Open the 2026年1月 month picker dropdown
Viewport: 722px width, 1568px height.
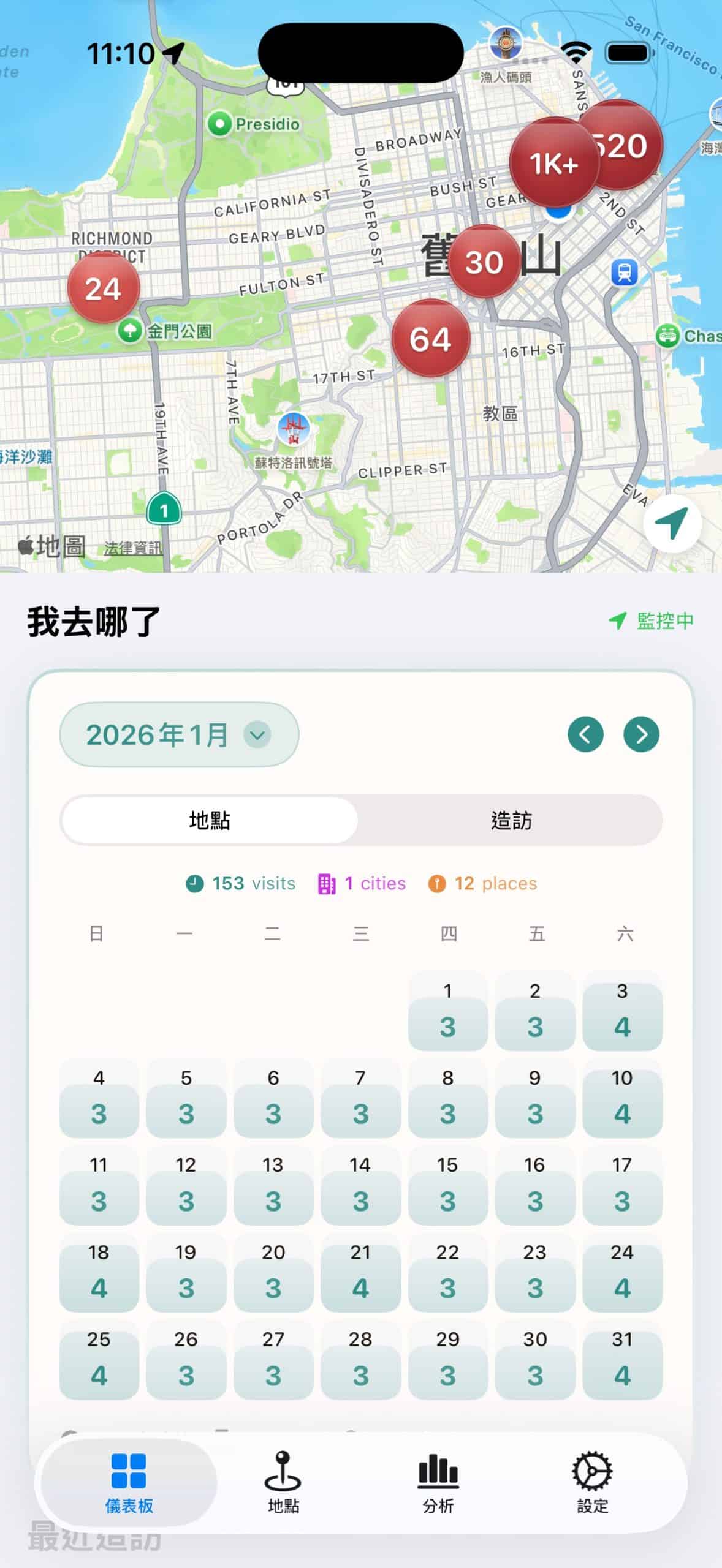tap(178, 735)
